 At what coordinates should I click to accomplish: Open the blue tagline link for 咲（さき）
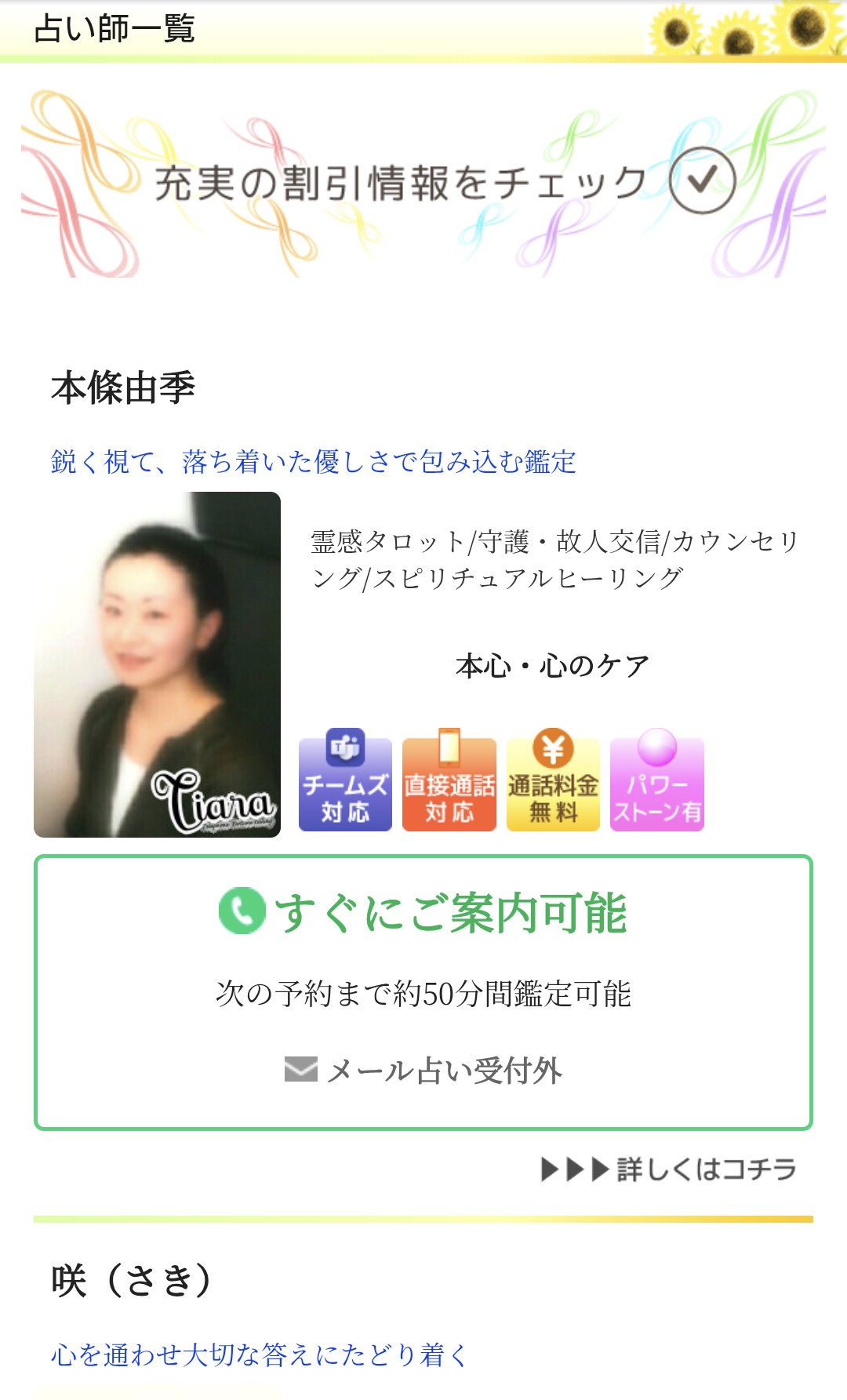(x=259, y=1355)
